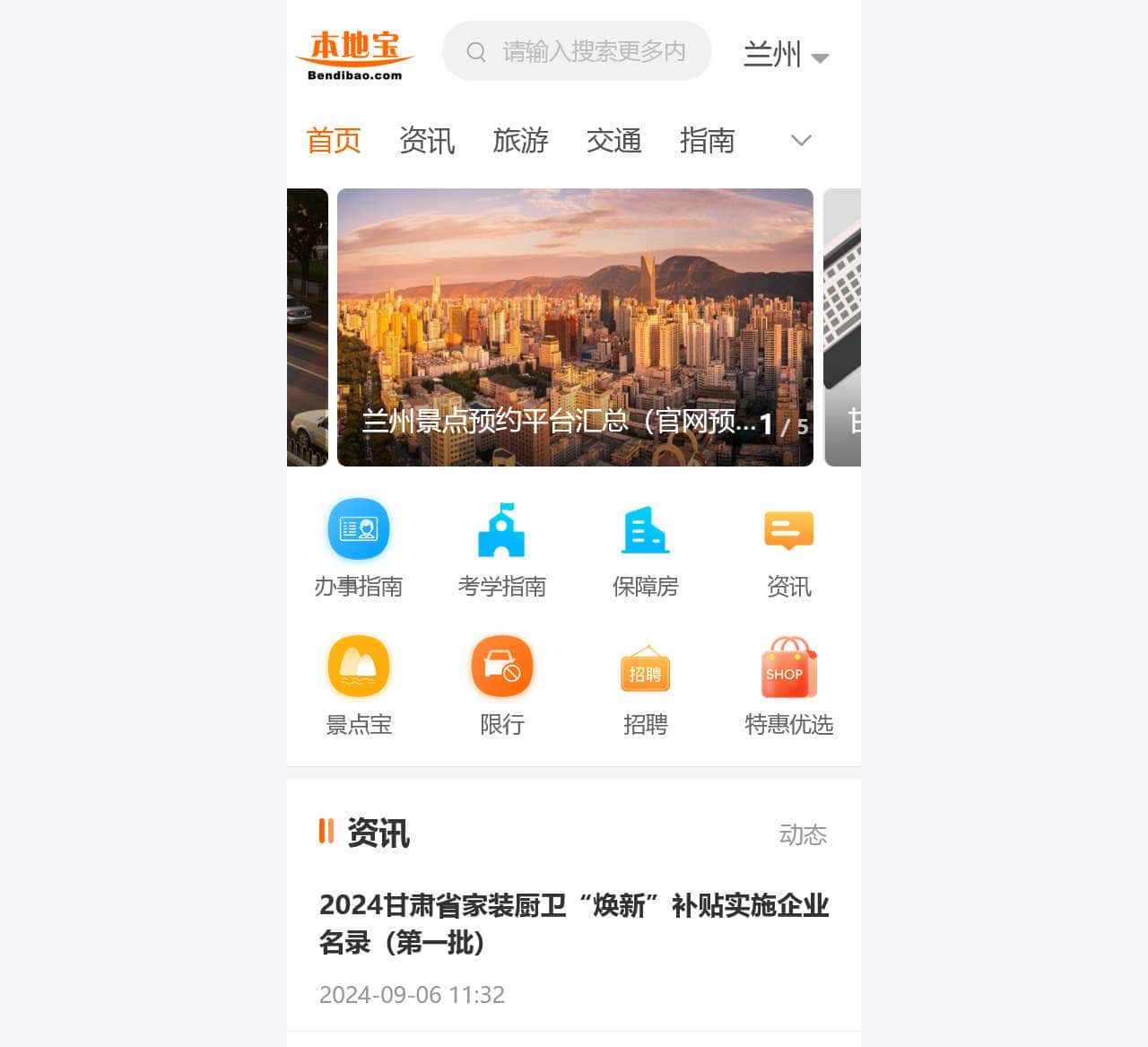Open 保障房 shortcut
1148x1047 pixels.
(x=646, y=548)
